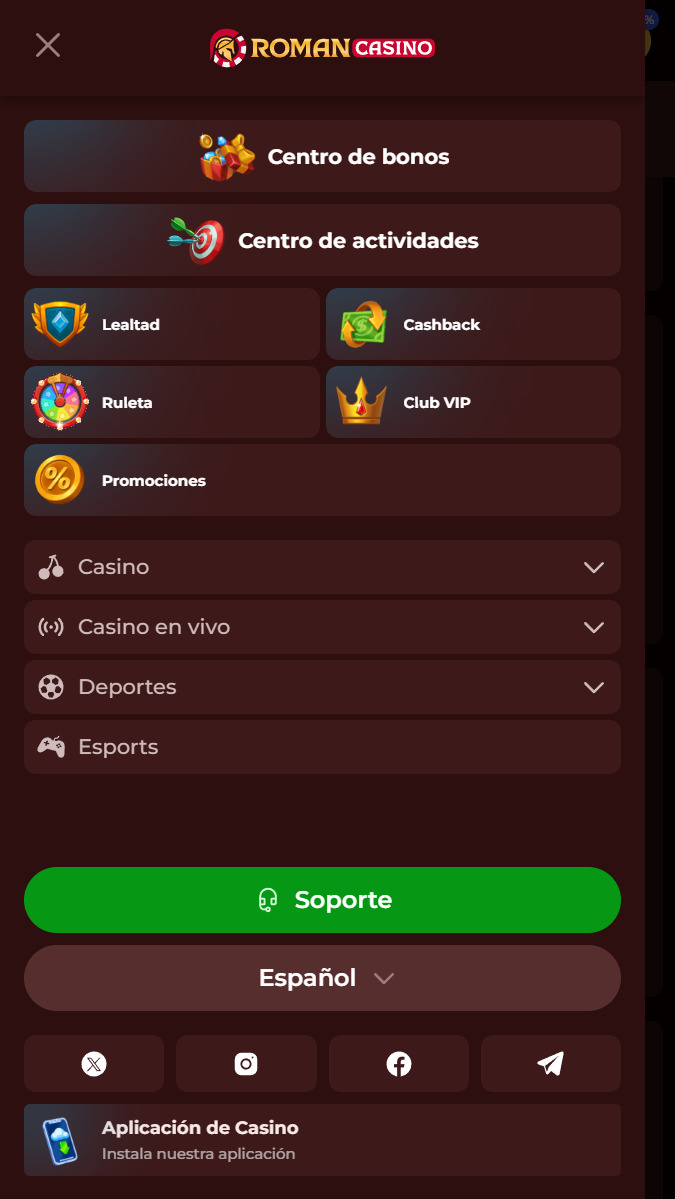The image size is (675, 1199).
Task: Open Esports
Action: pyautogui.click(x=322, y=747)
